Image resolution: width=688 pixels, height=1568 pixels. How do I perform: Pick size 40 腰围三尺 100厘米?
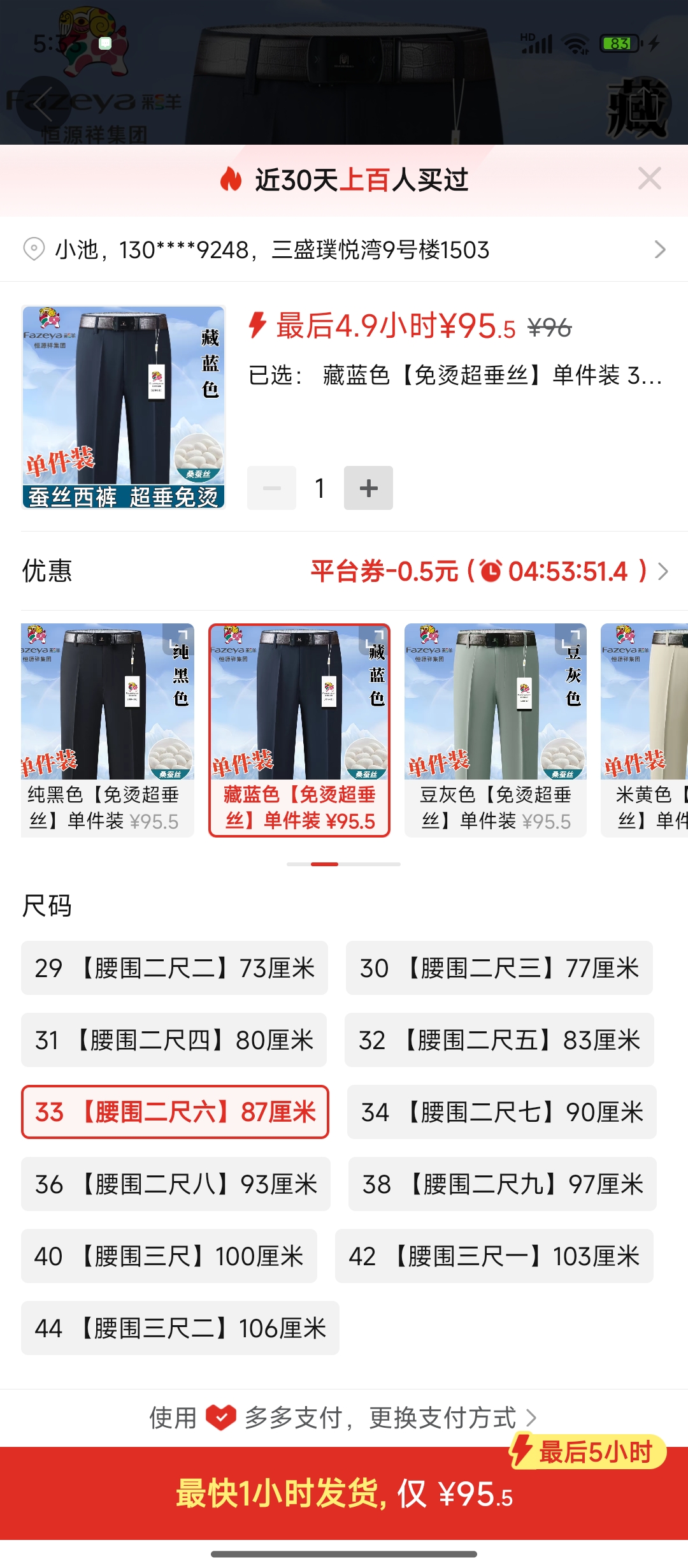169,1256
